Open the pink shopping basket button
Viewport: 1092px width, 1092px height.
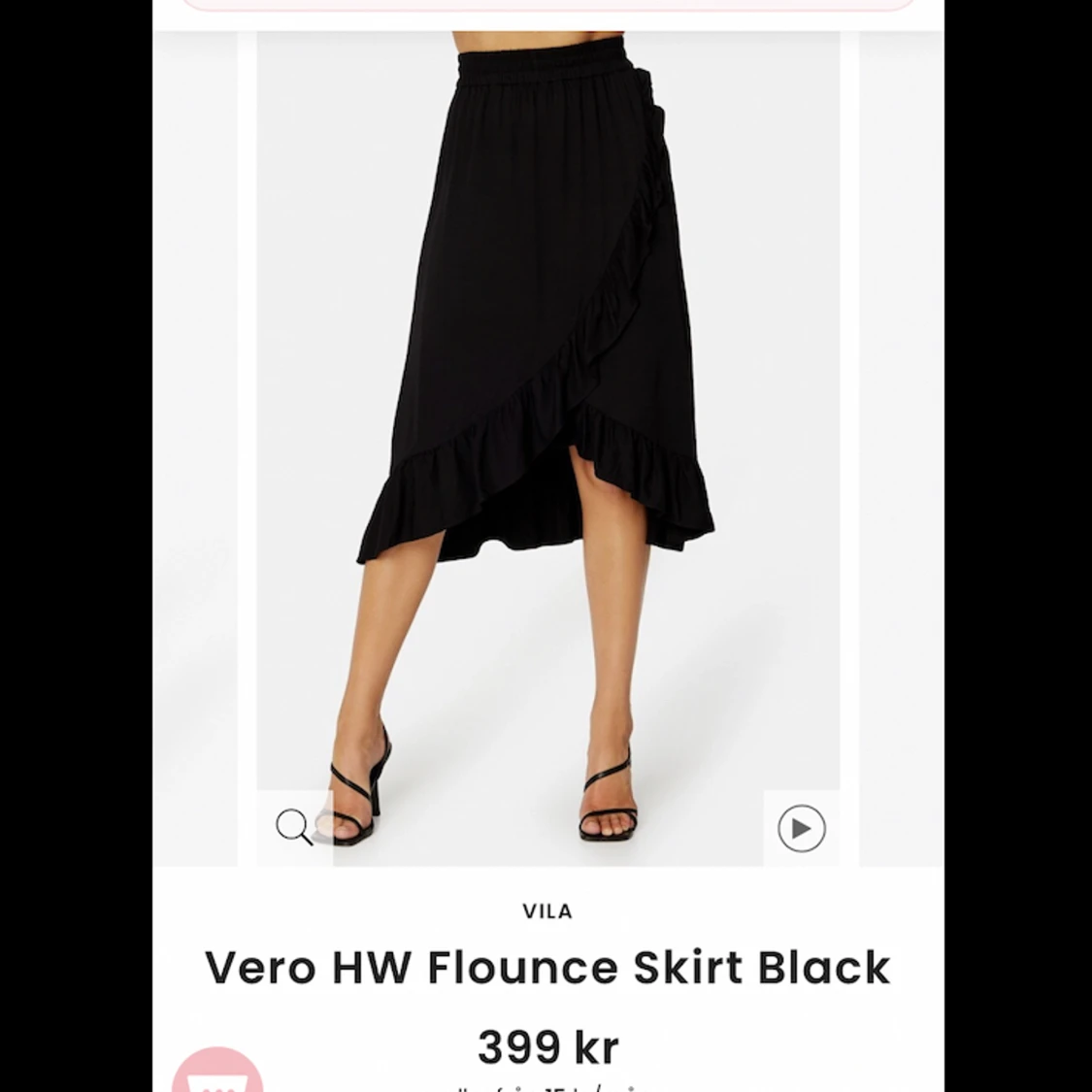(x=217, y=1075)
